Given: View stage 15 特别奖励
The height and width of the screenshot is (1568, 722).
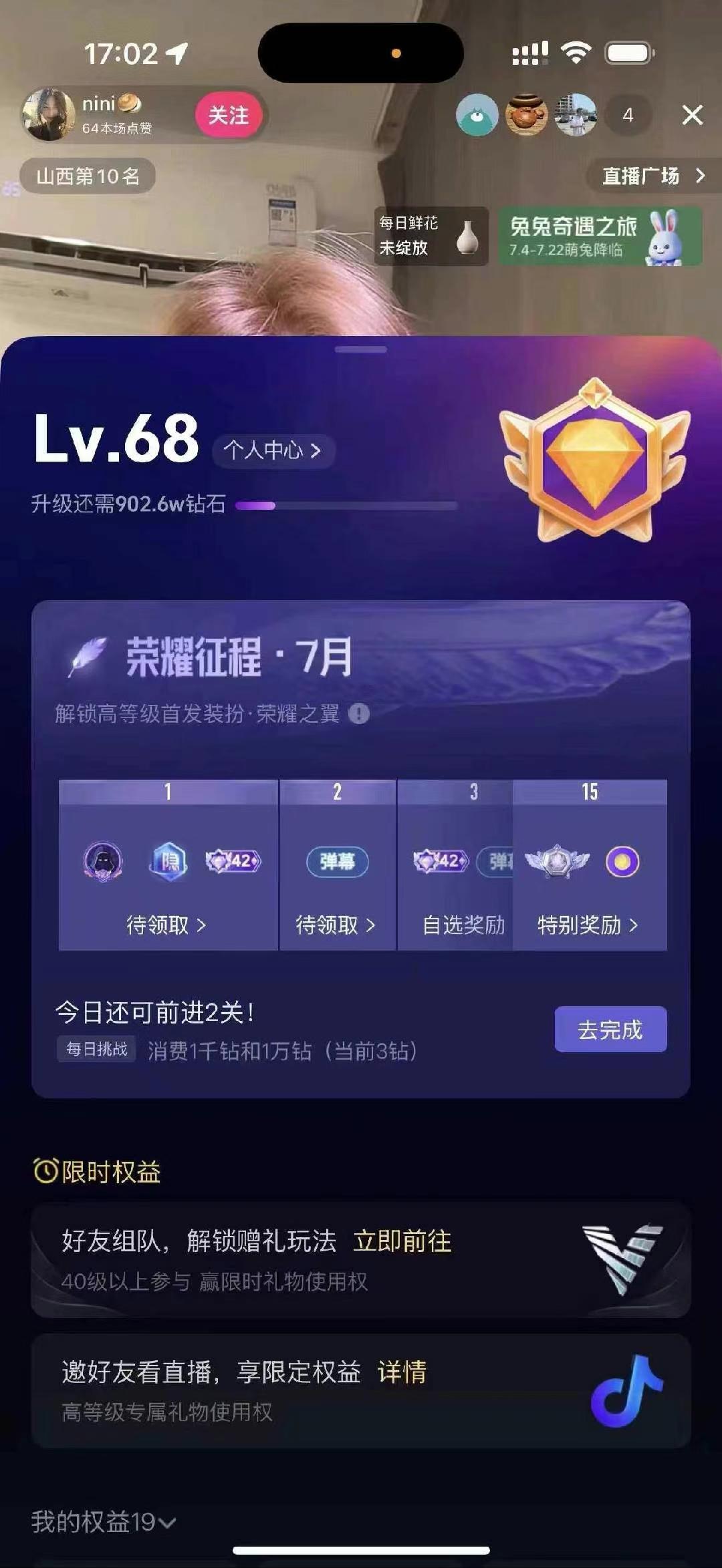Looking at the screenshot, I should (x=588, y=925).
